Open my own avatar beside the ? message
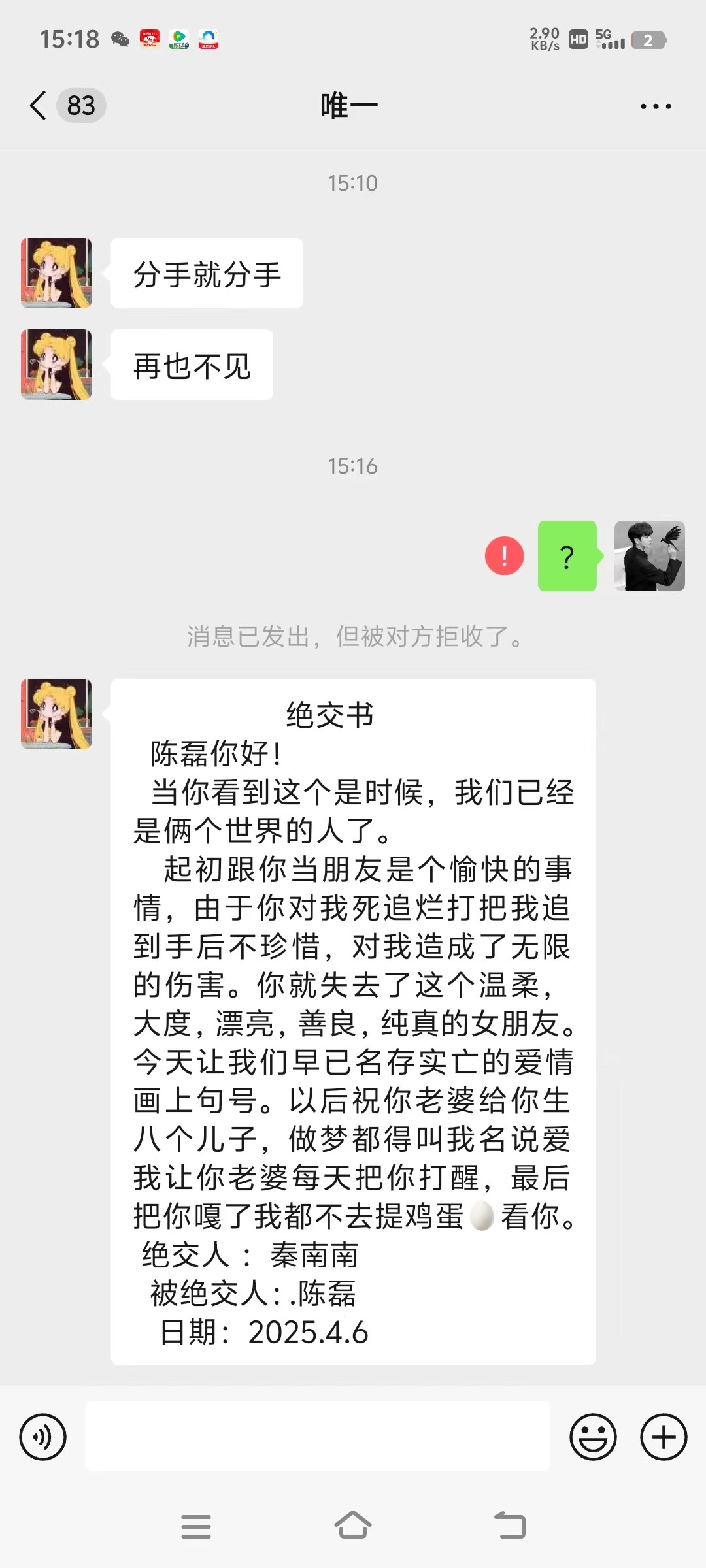The height and width of the screenshot is (1568, 706). pyautogui.click(x=650, y=556)
